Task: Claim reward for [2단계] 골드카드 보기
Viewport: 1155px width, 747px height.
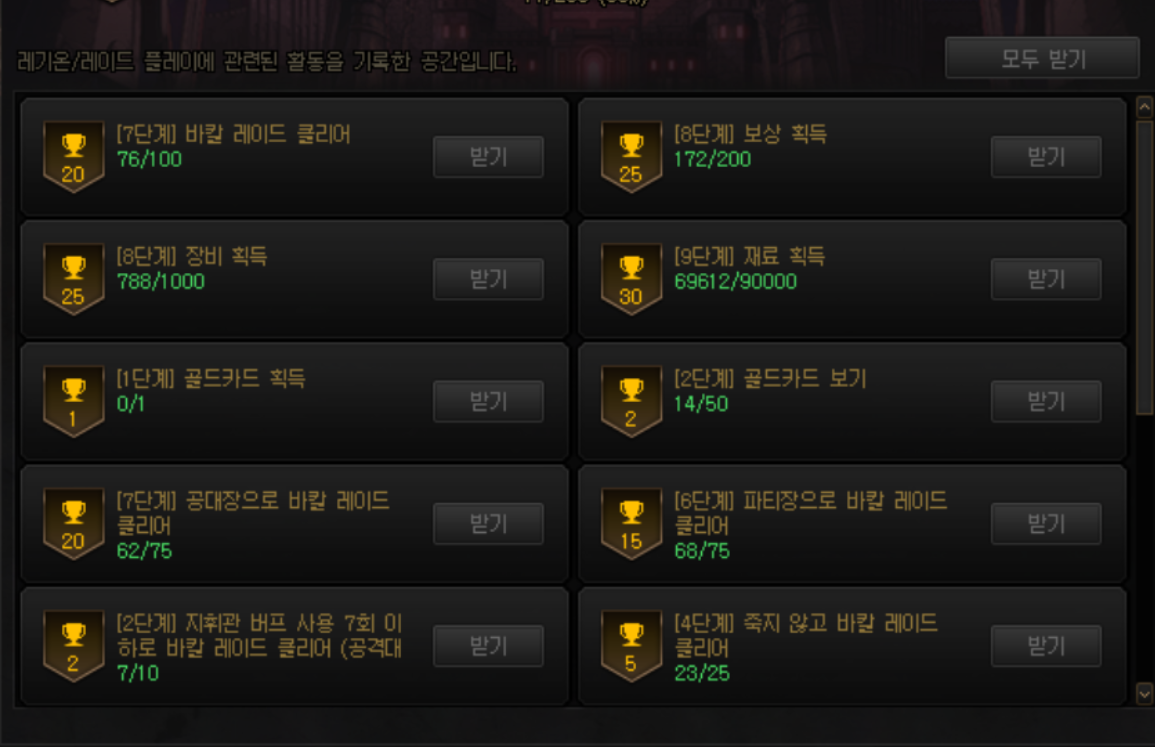Action: point(1046,401)
